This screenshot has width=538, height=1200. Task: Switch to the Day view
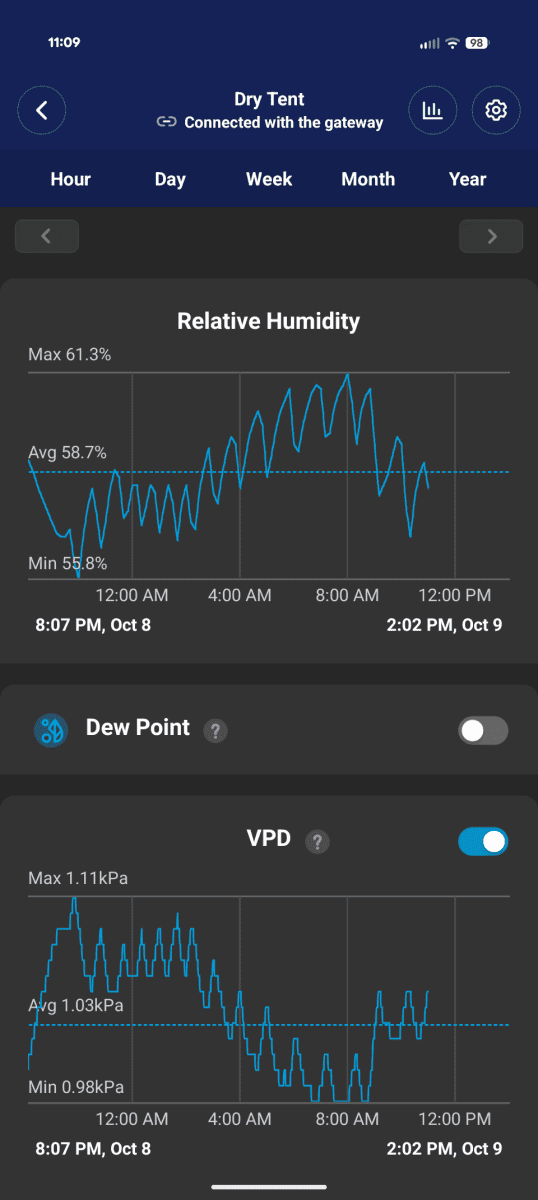point(170,179)
